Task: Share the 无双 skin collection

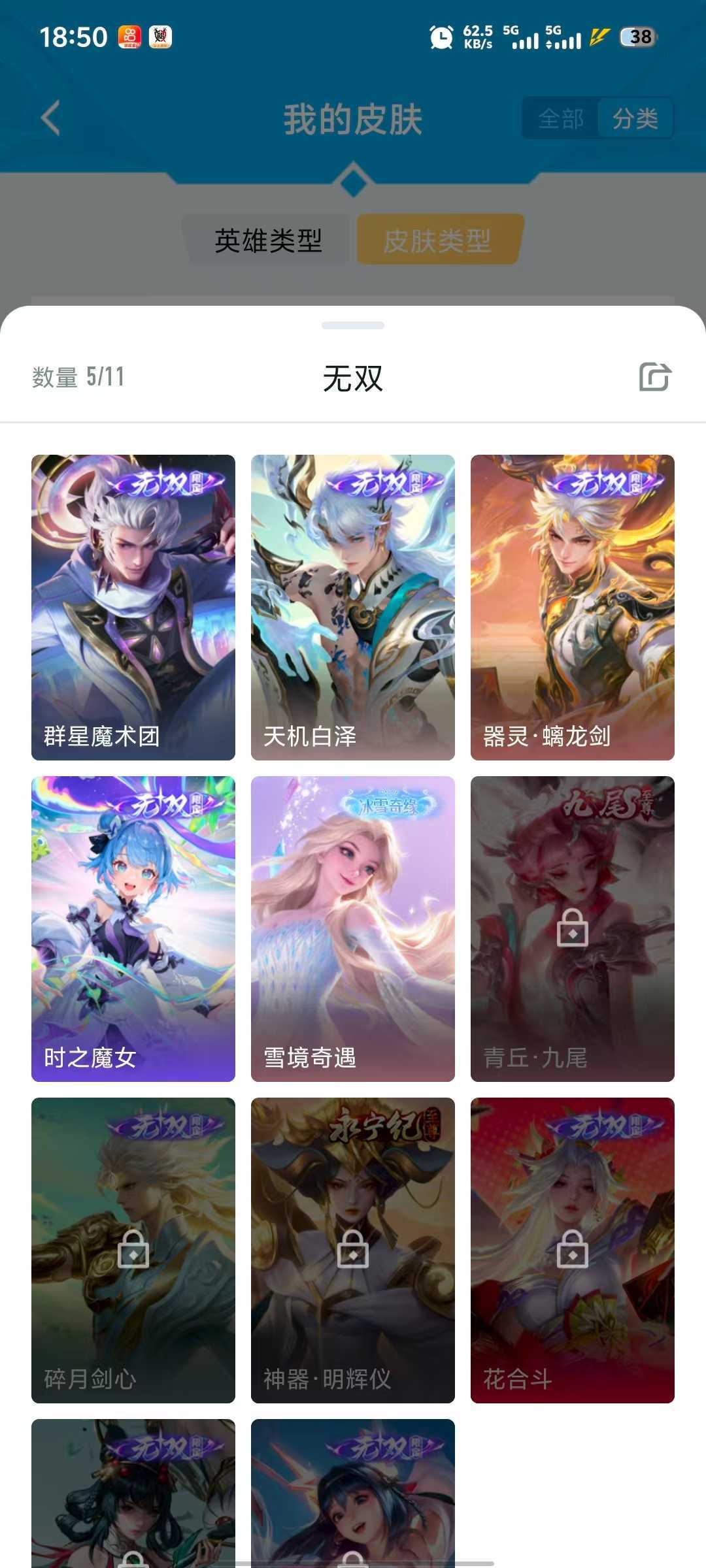Action: (x=655, y=377)
